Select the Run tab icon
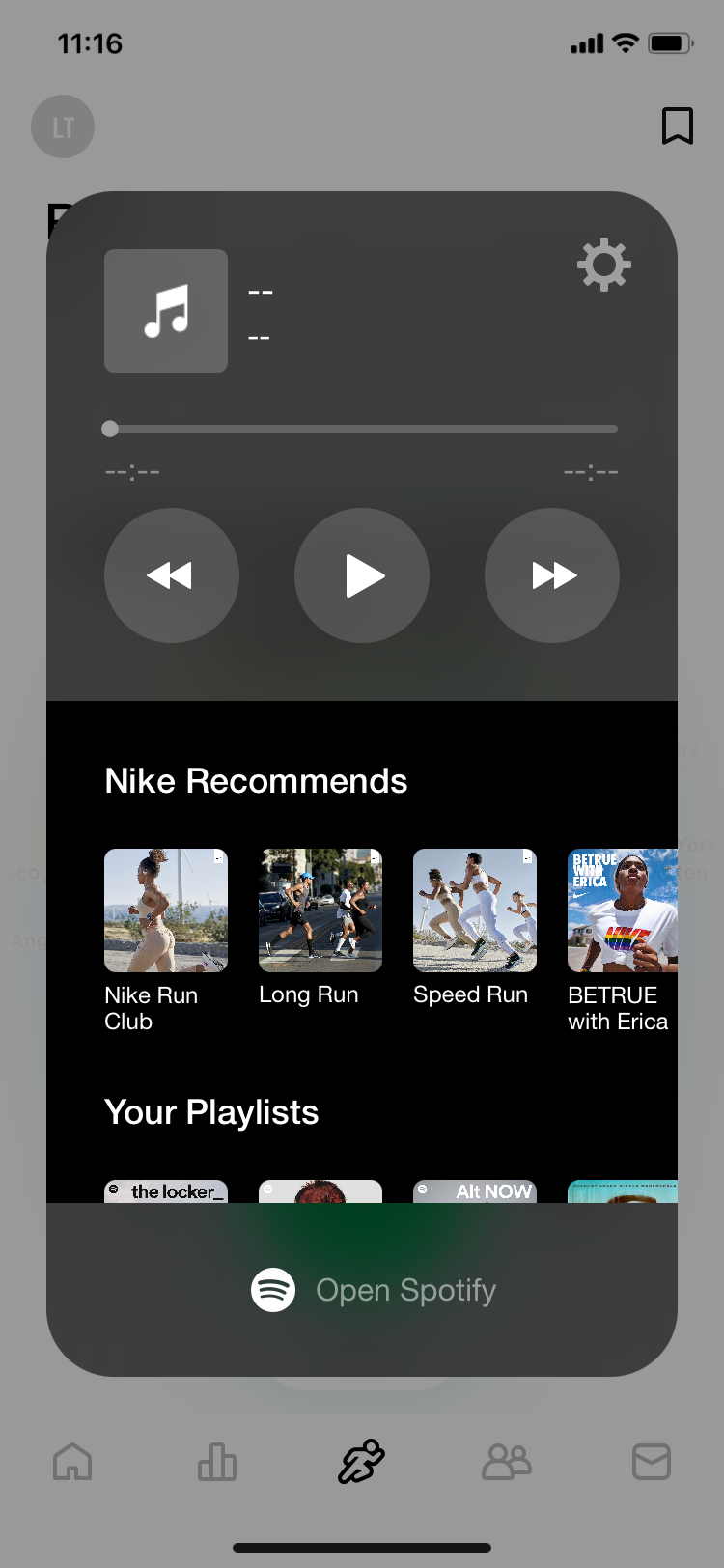 point(361,1462)
